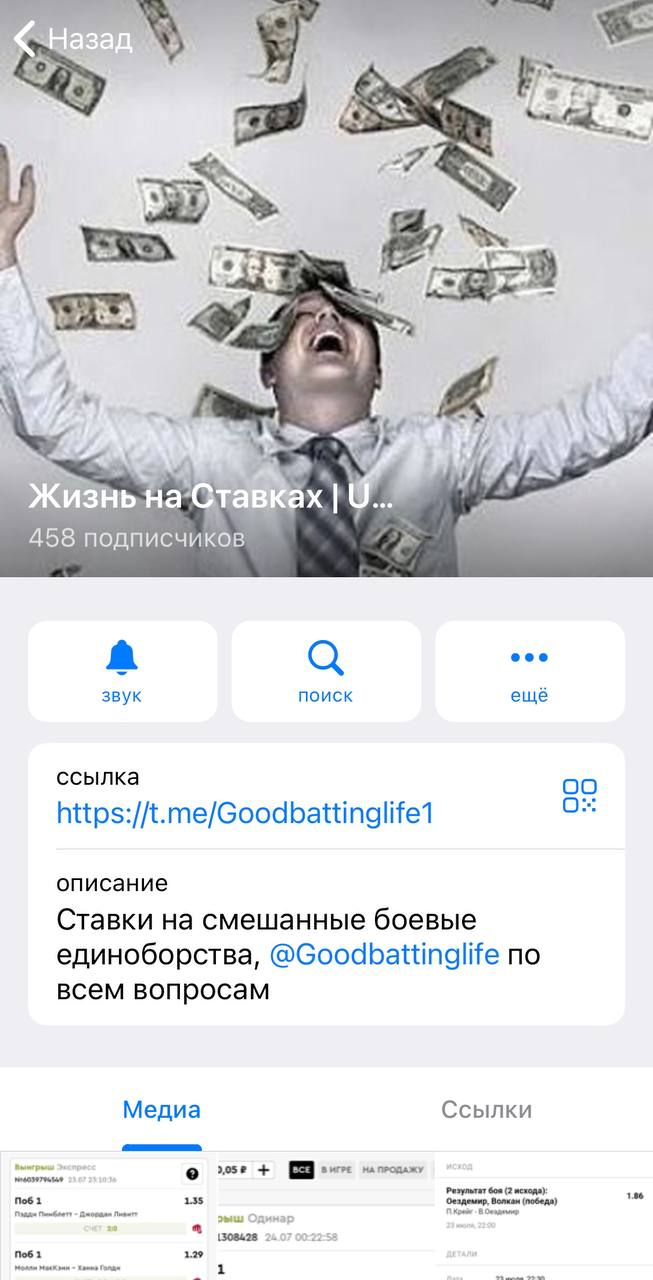The image size is (653, 1280).
Task: Open the @Goodbattinglife profile mention
Action: click(384, 954)
